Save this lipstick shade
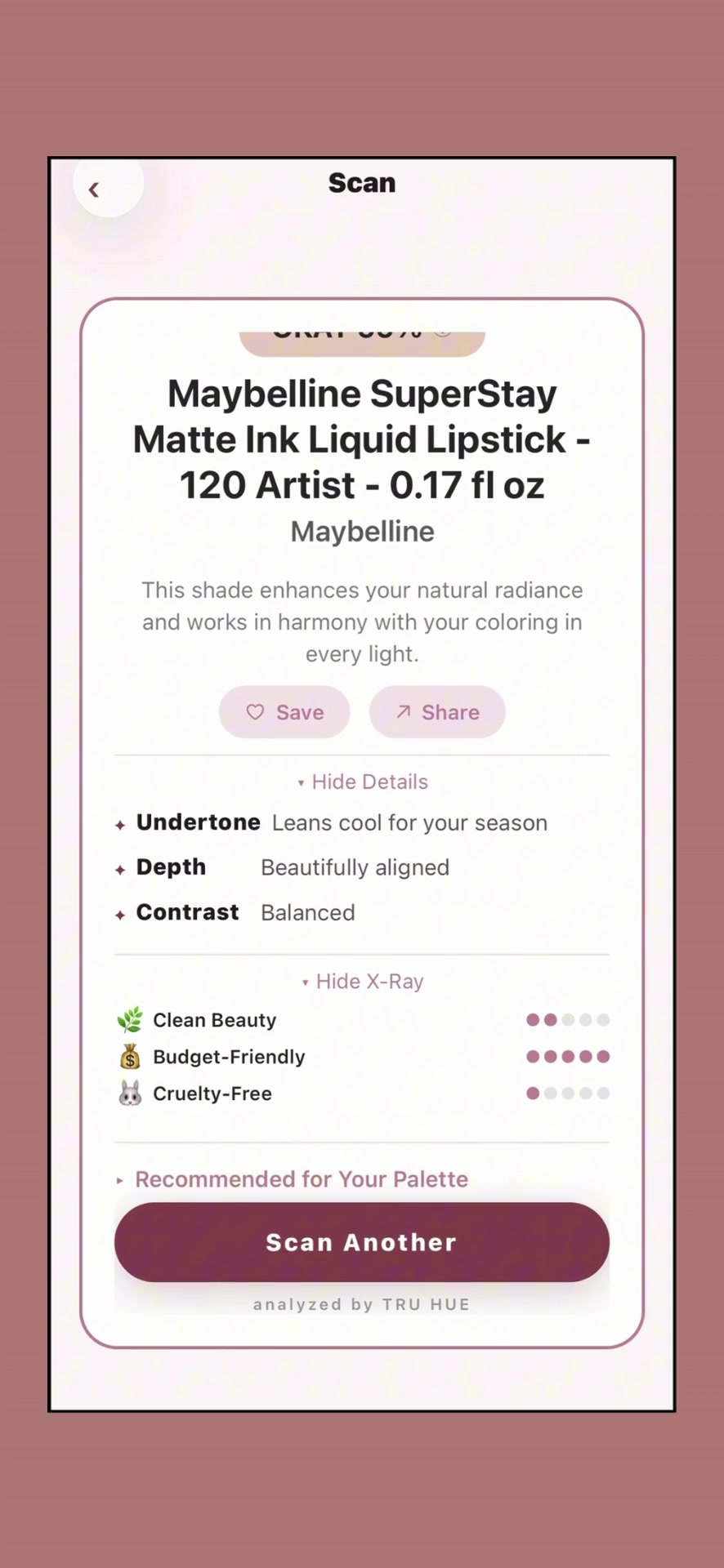The image size is (724, 1568). [284, 712]
